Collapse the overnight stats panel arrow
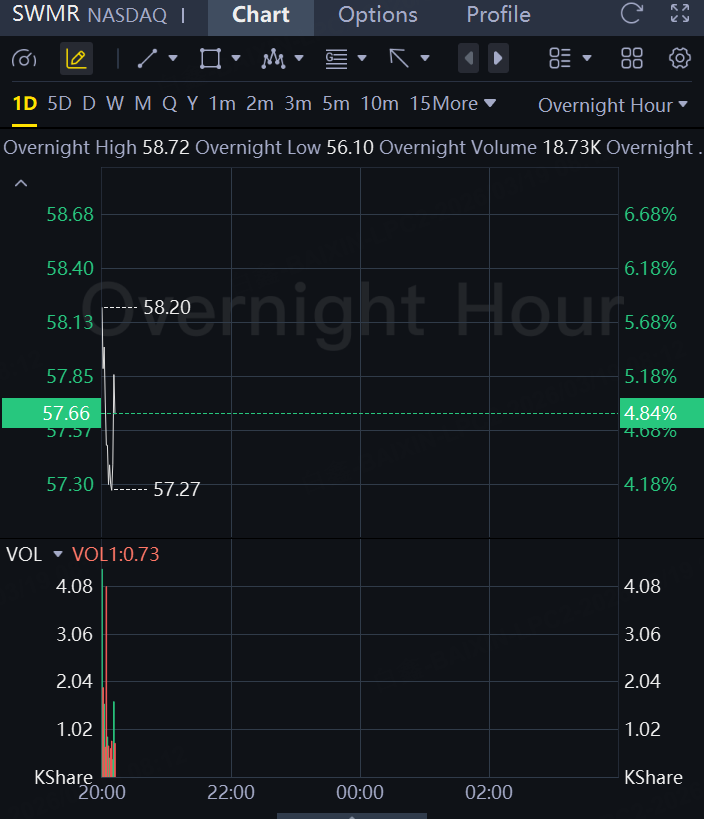The height and width of the screenshot is (819, 704). 21,184
